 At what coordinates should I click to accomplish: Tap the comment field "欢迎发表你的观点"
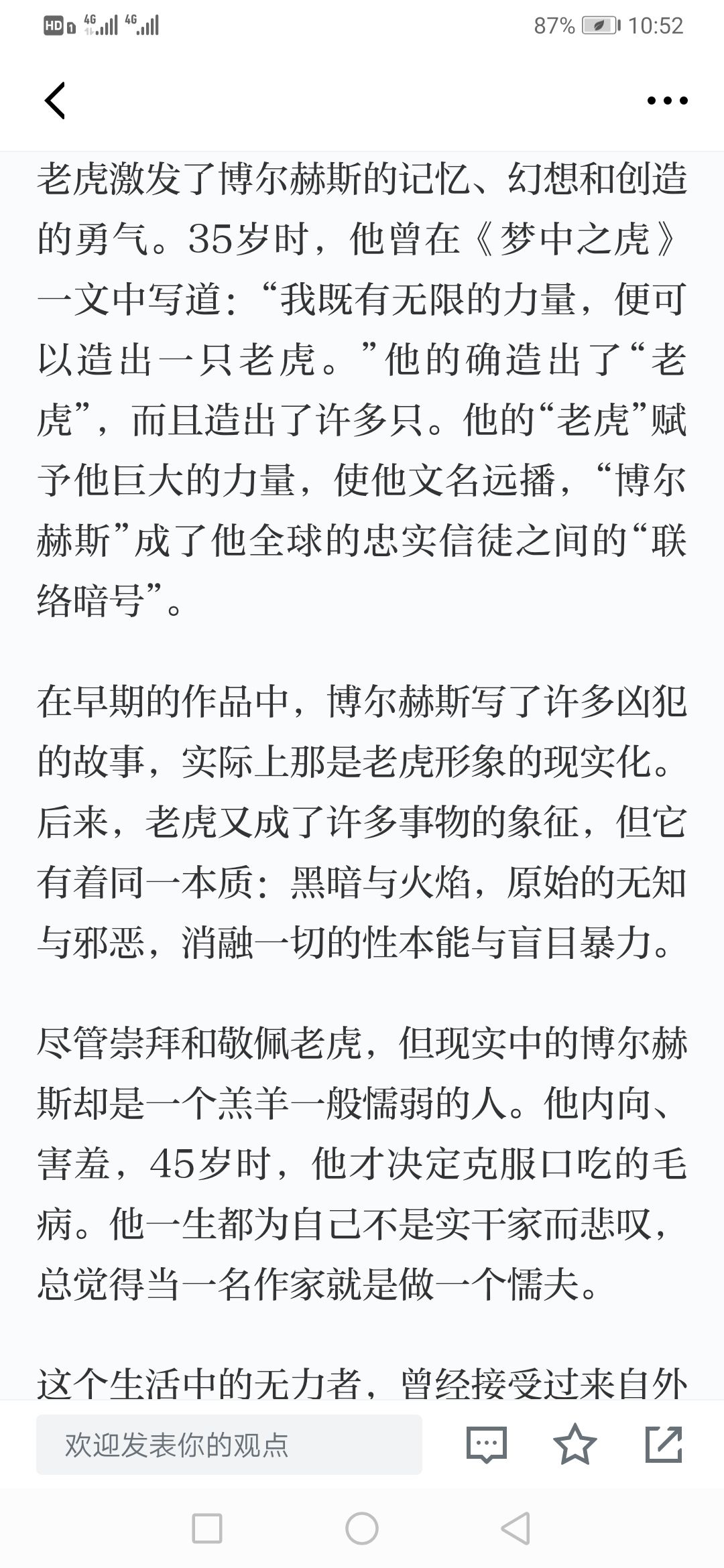click(x=229, y=1445)
